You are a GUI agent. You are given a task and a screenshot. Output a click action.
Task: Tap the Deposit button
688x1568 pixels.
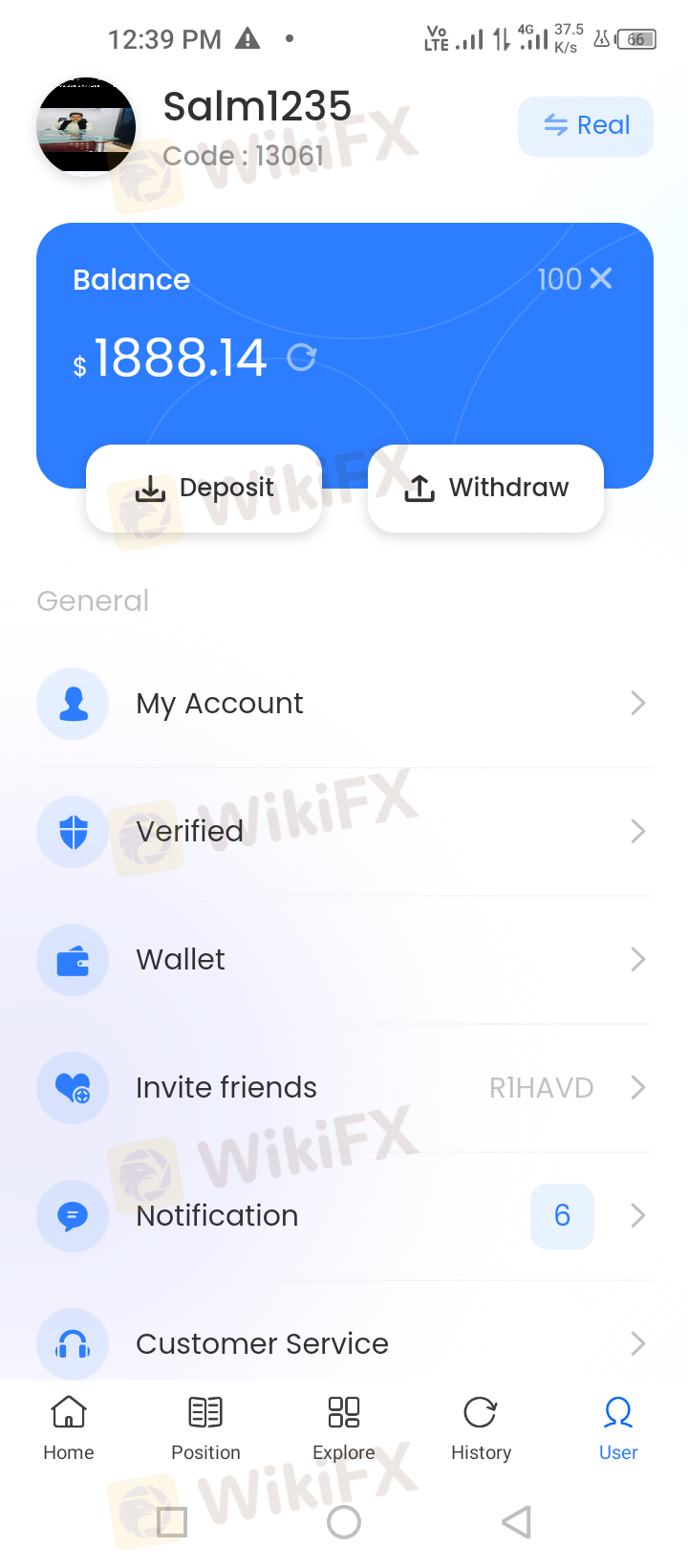[x=204, y=488]
